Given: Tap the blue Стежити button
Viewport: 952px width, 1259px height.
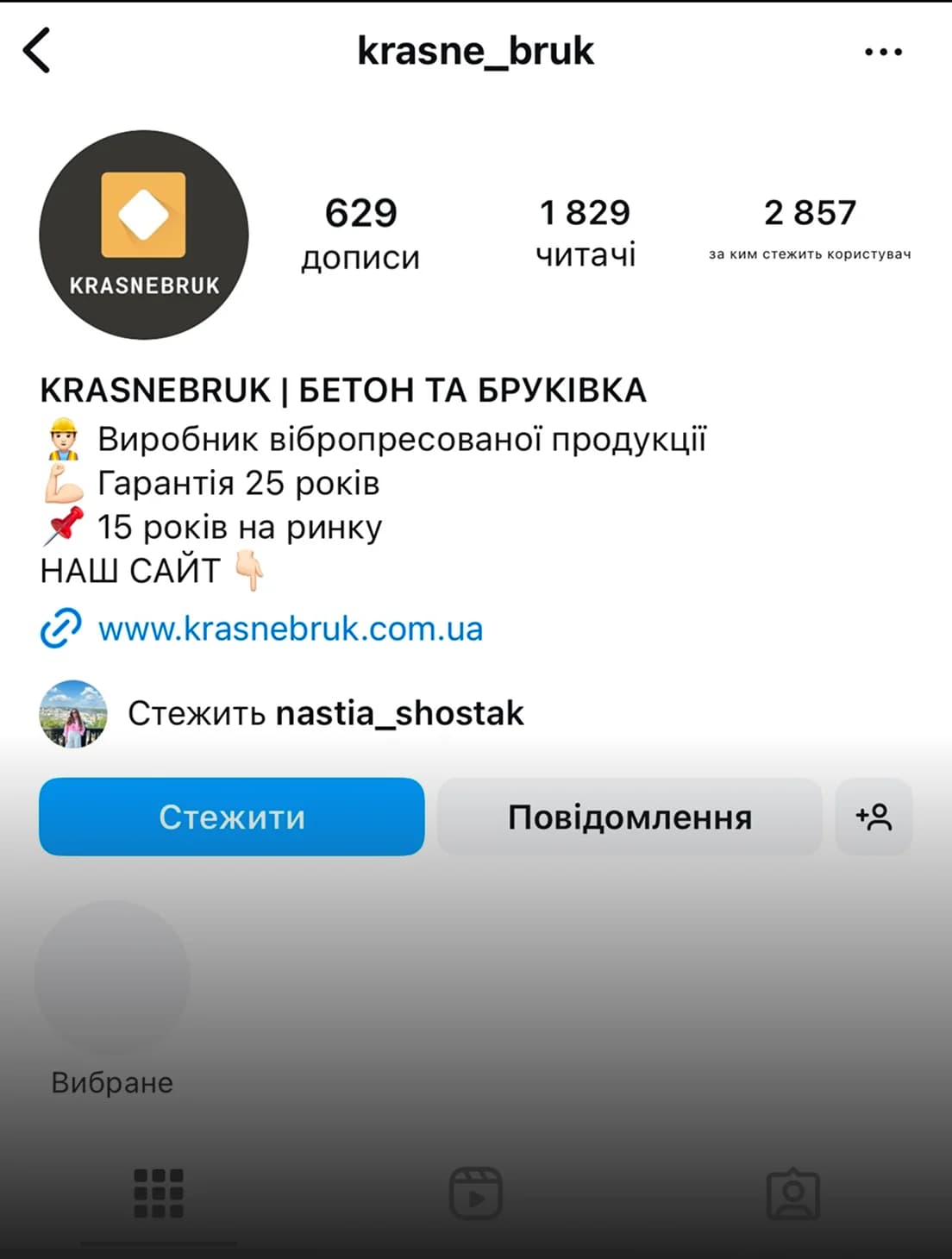Looking at the screenshot, I should coord(231,817).
